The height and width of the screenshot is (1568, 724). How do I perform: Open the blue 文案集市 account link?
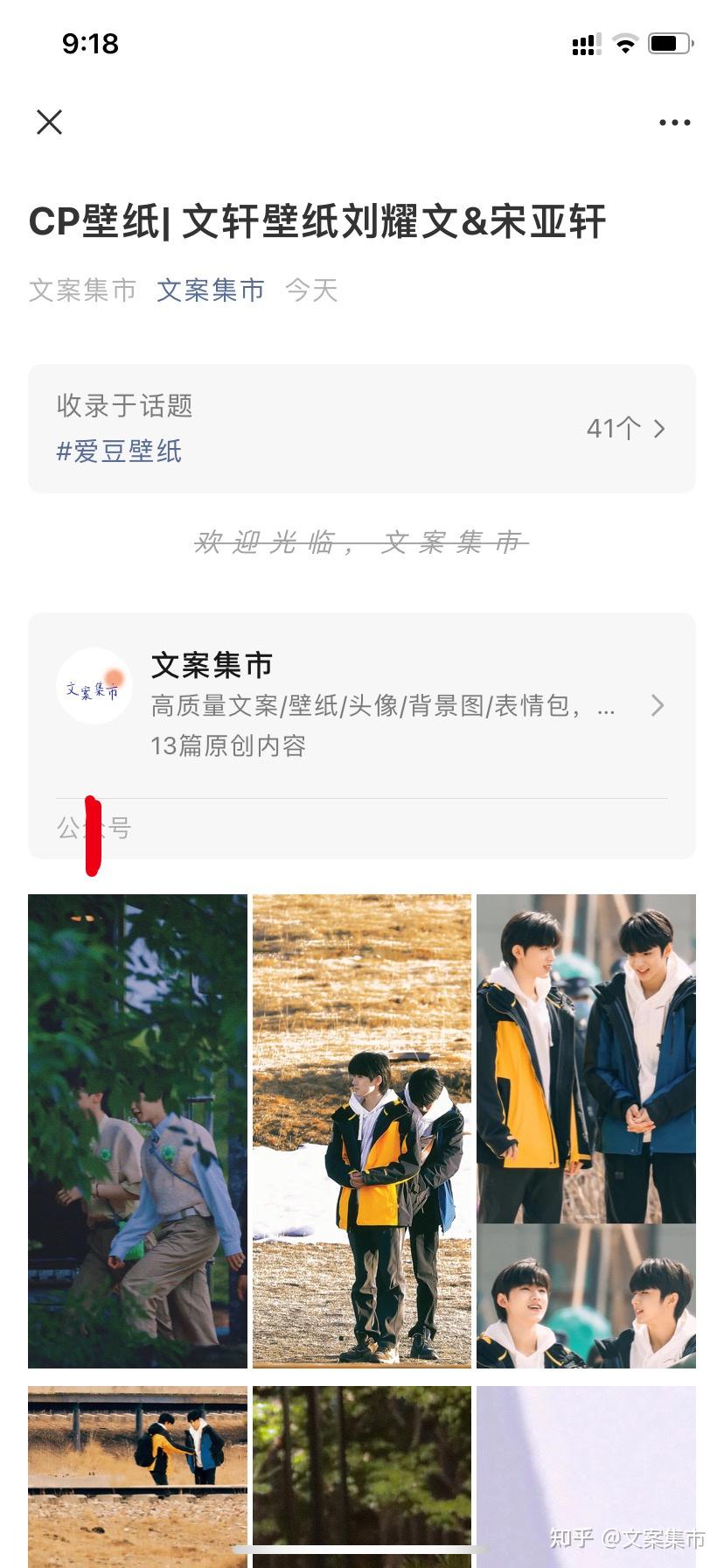coord(211,290)
